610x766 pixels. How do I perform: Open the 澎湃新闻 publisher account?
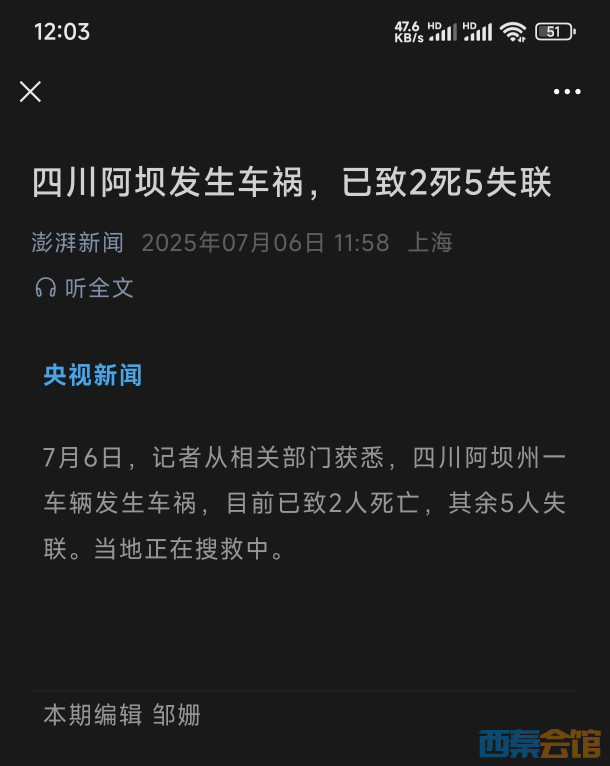[x=78, y=243]
